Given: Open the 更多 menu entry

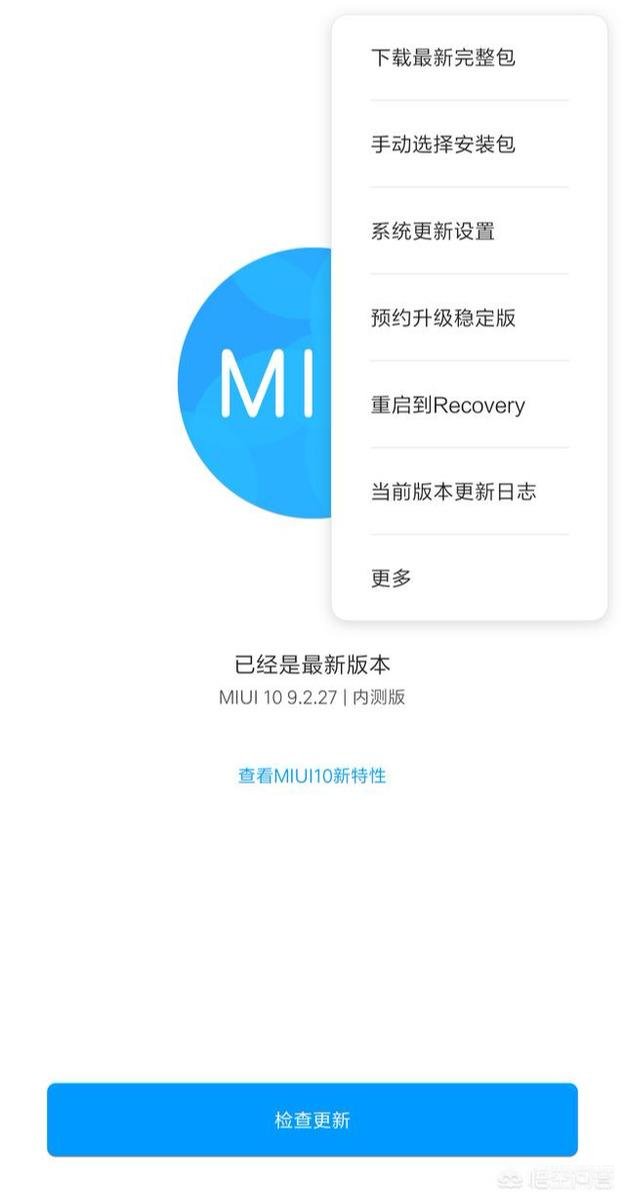Looking at the screenshot, I should tap(391, 578).
